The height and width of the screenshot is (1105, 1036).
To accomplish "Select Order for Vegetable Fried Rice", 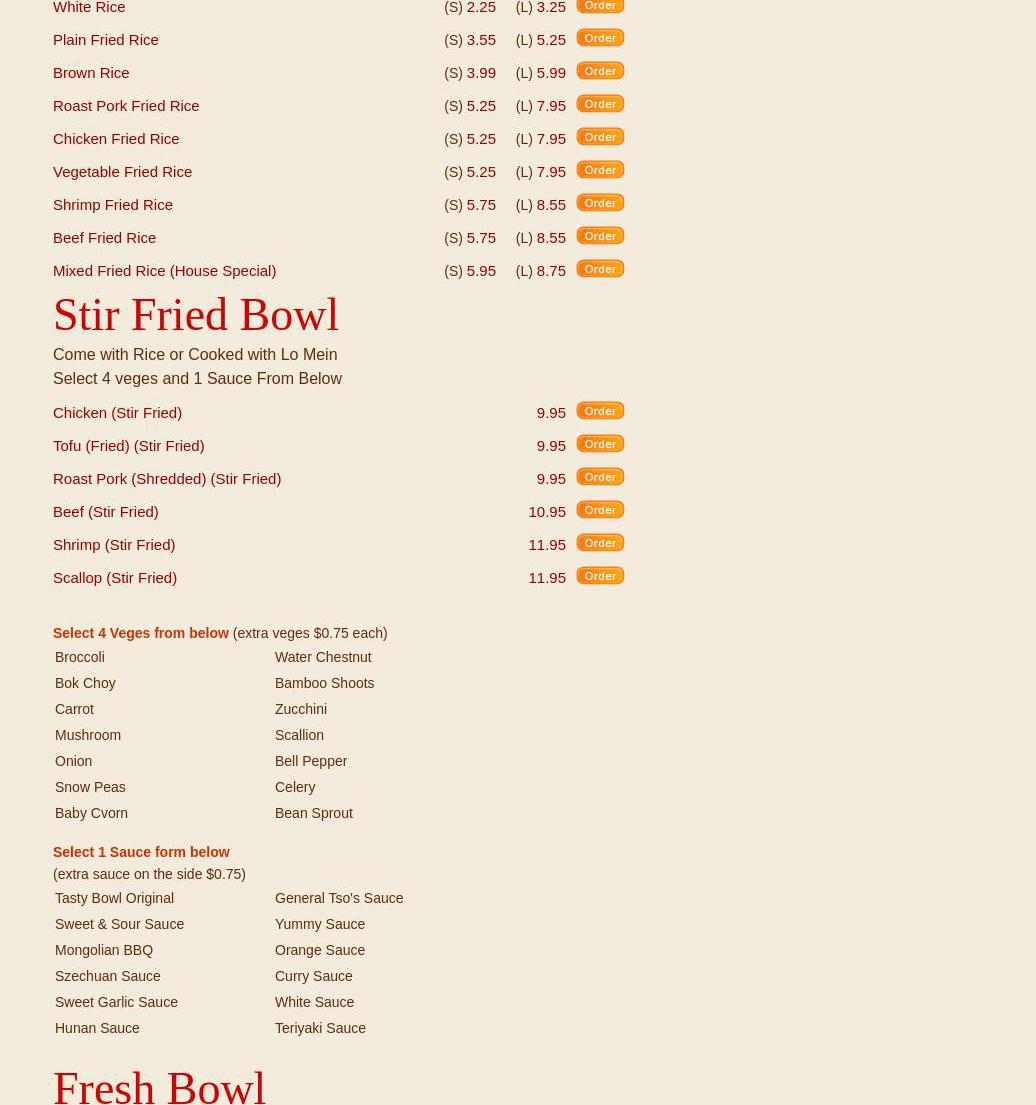I will point(600,170).
